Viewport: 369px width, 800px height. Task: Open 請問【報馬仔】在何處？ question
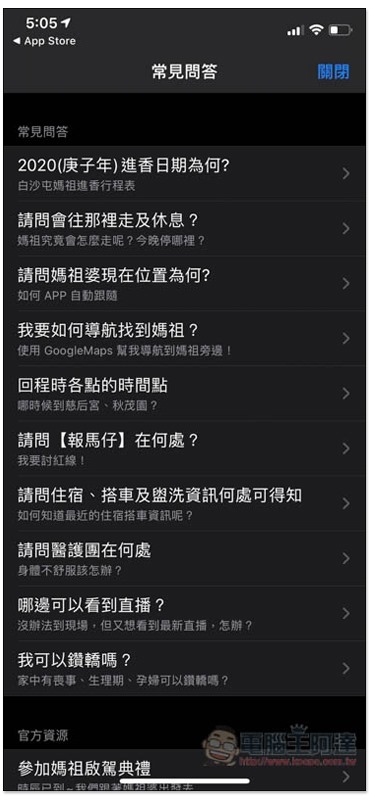coord(184,448)
